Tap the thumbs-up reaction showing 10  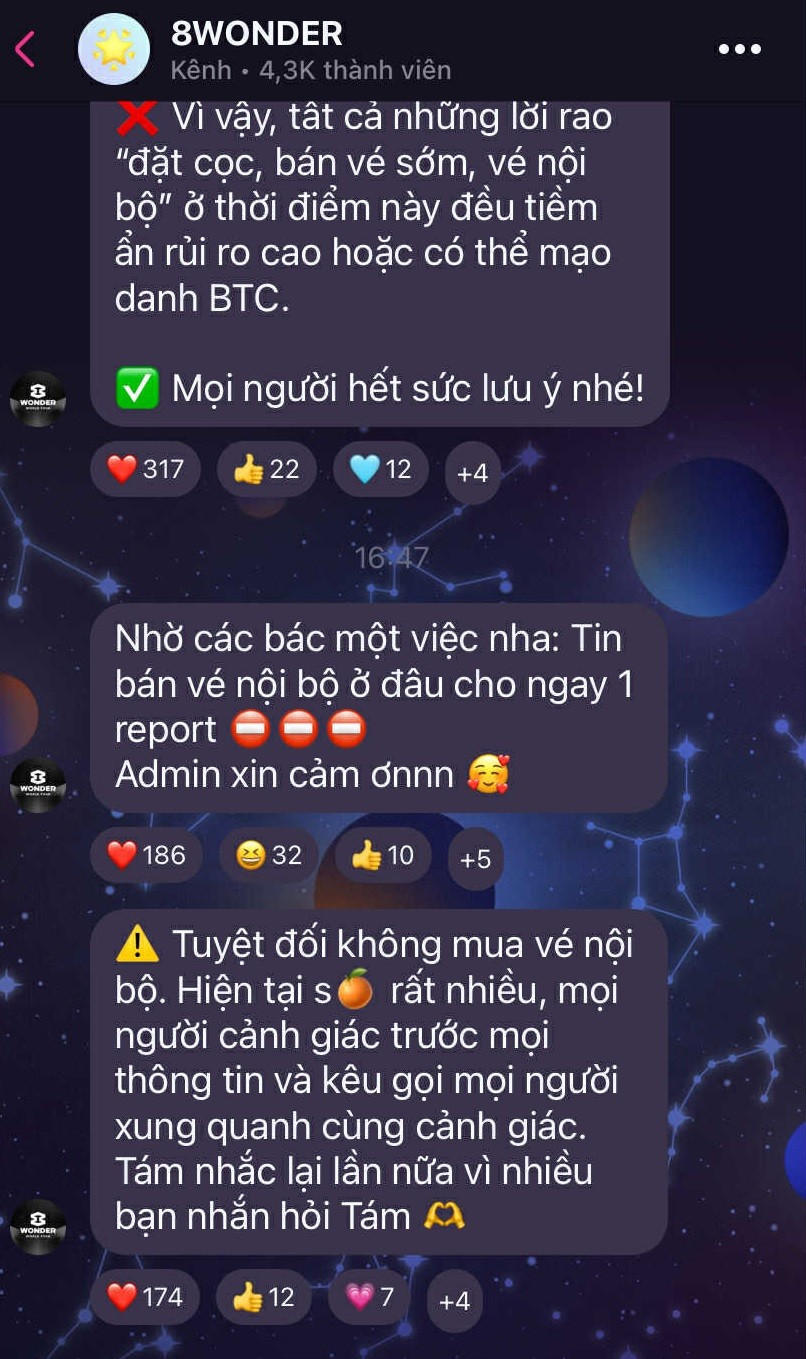(x=382, y=855)
